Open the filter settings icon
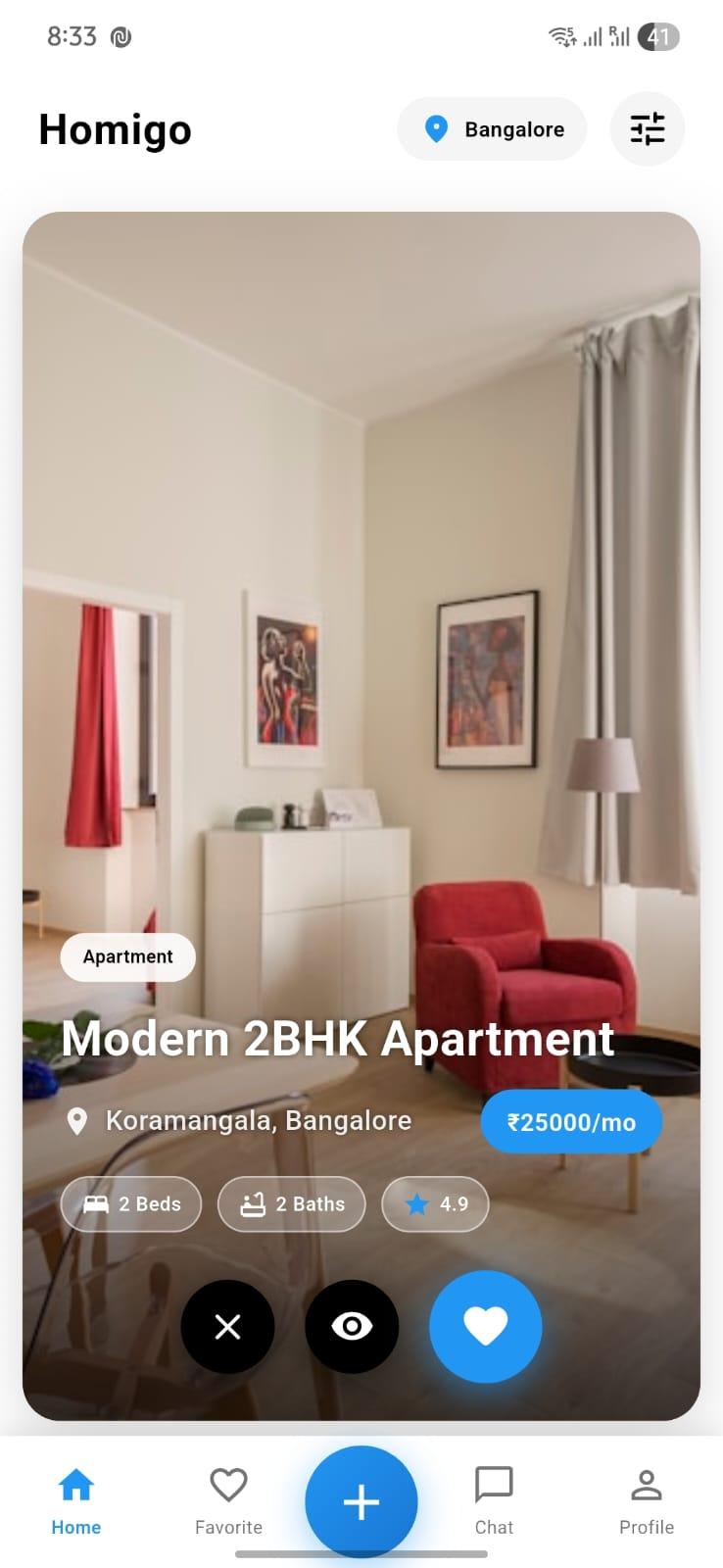This screenshot has height=1568, width=723. click(x=647, y=129)
